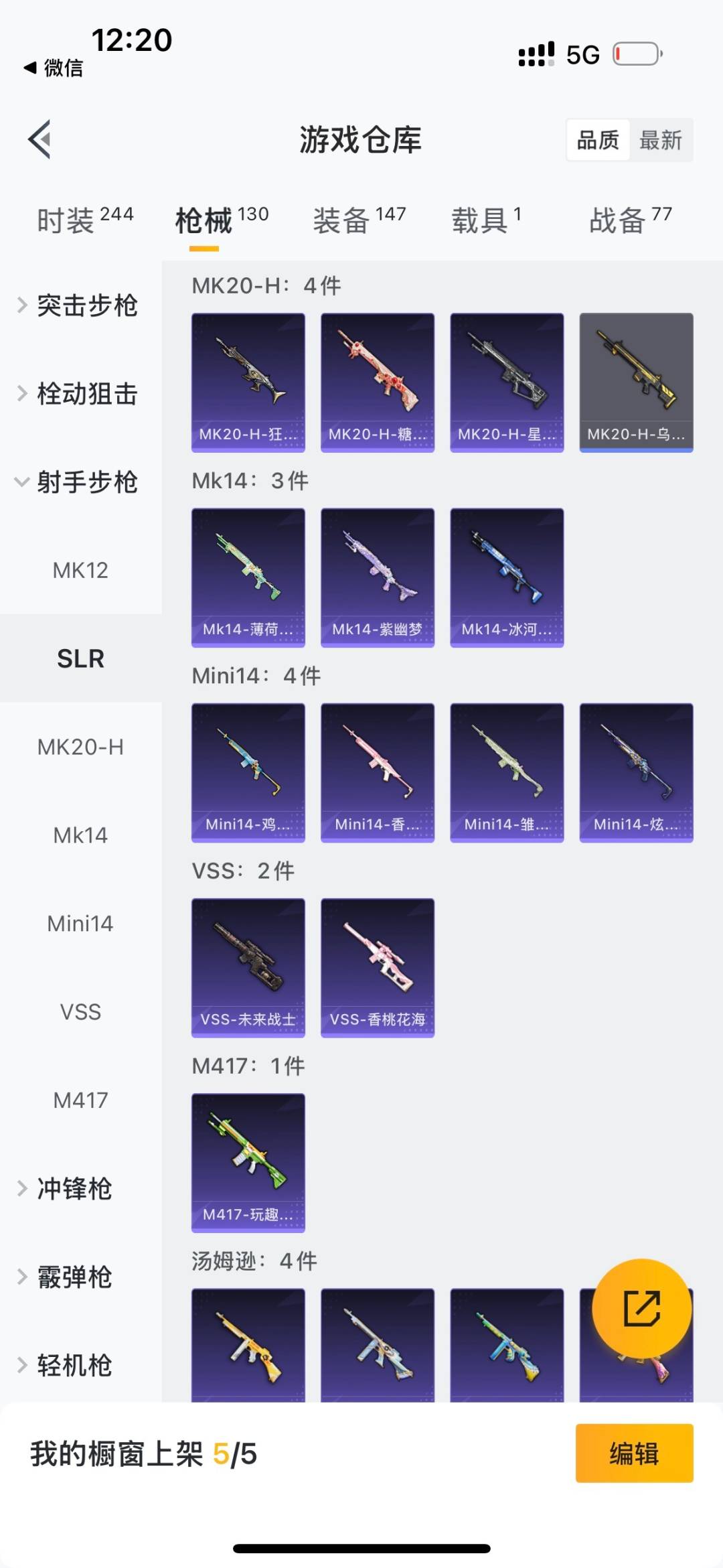The height and width of the screenshot is (1568, 723).
Task: Select Mini14 in the sidebar
Action: (x=80, y=923)
